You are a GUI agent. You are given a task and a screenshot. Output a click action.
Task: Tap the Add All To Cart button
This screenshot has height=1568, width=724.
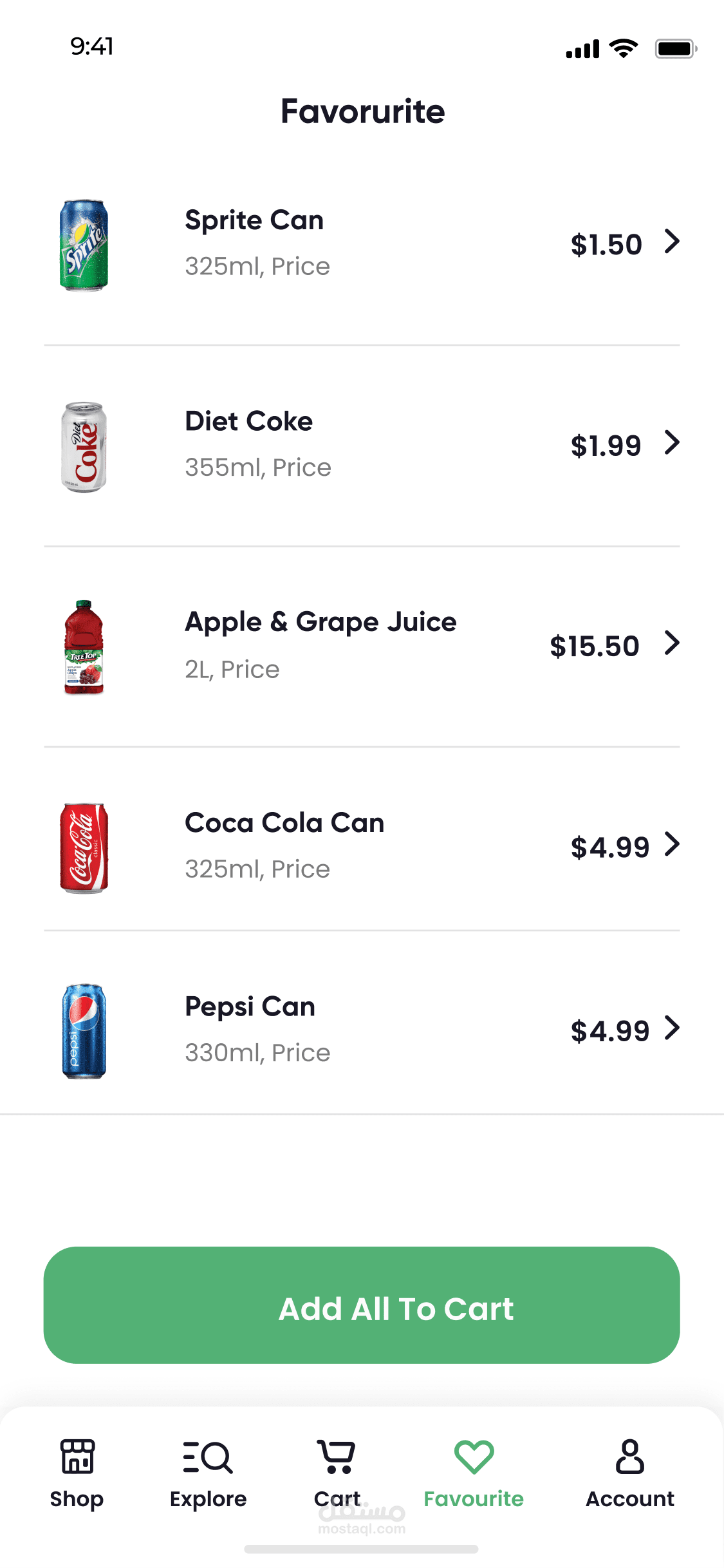click(362, 1305)
